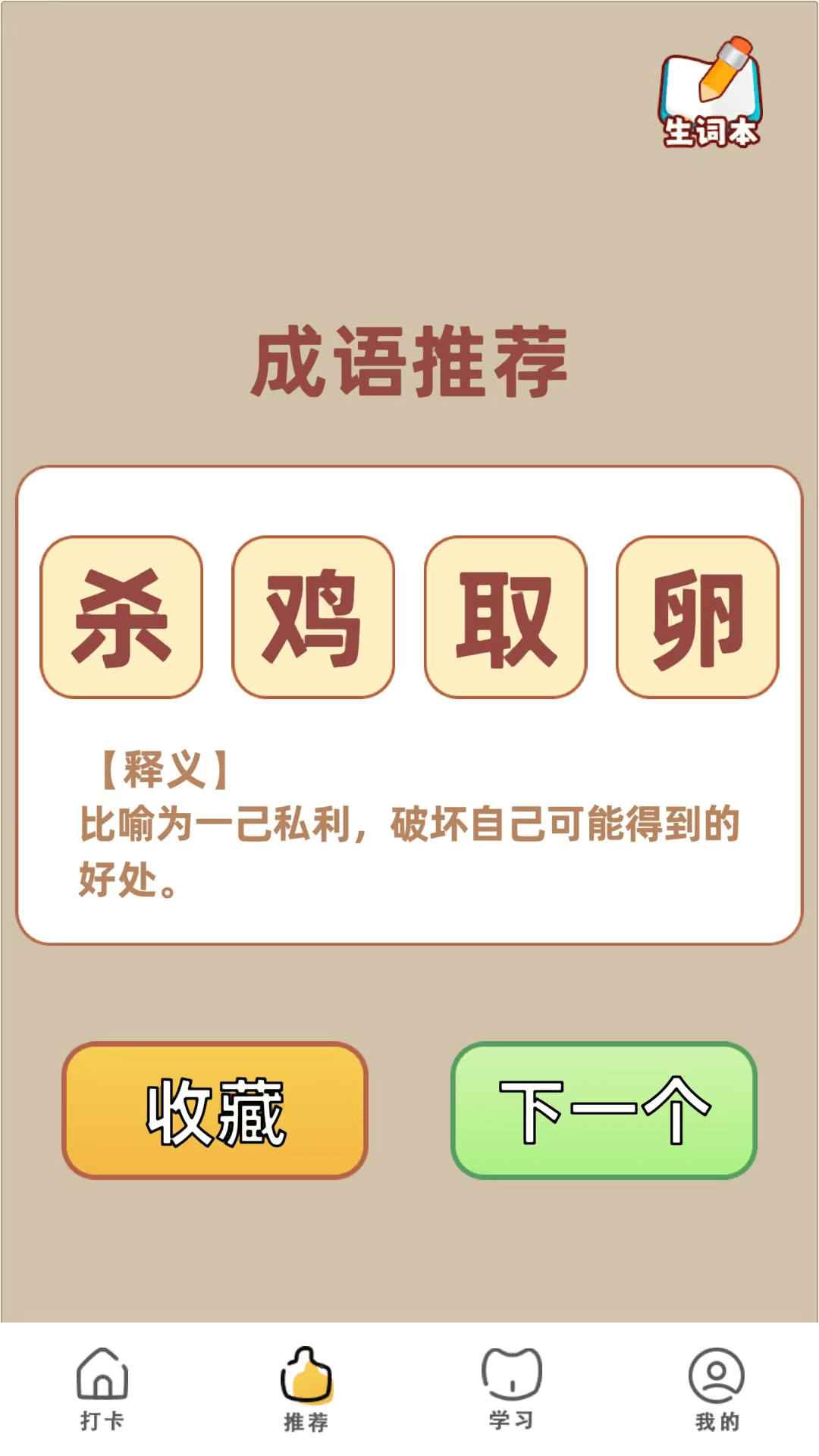Go to the 学习 tab
Viewport: 819px width, 1456px height.
click(x=511, y=1387)
